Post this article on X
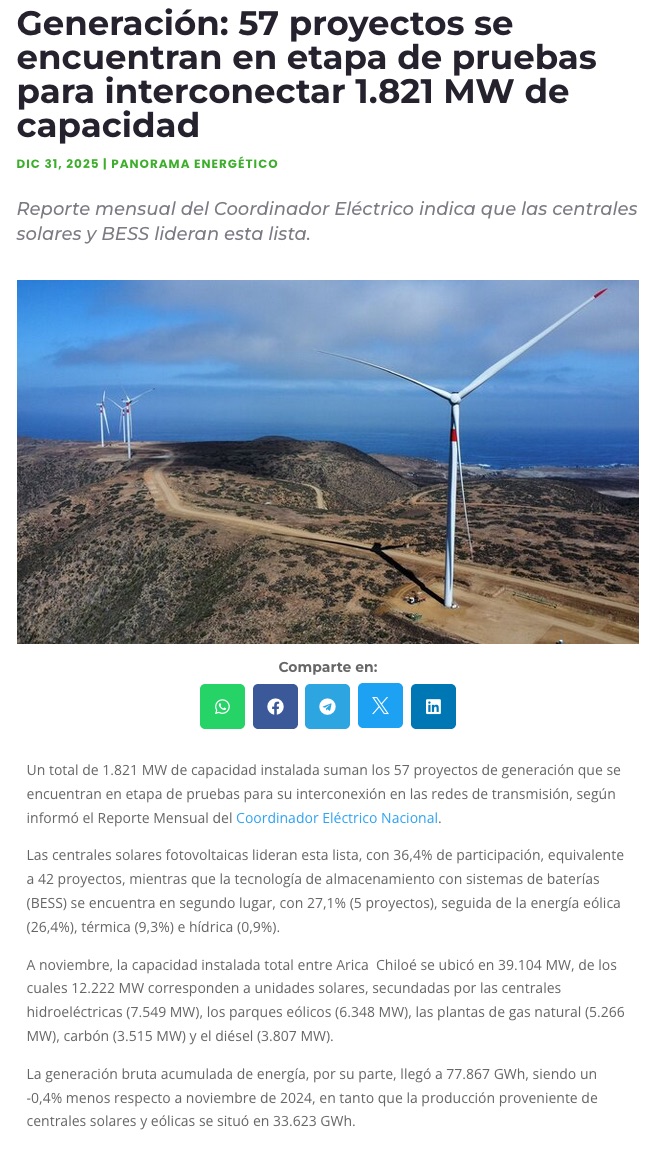This screenshot has width=656, height=1154. pyautogui.click(x=380, y=706)
